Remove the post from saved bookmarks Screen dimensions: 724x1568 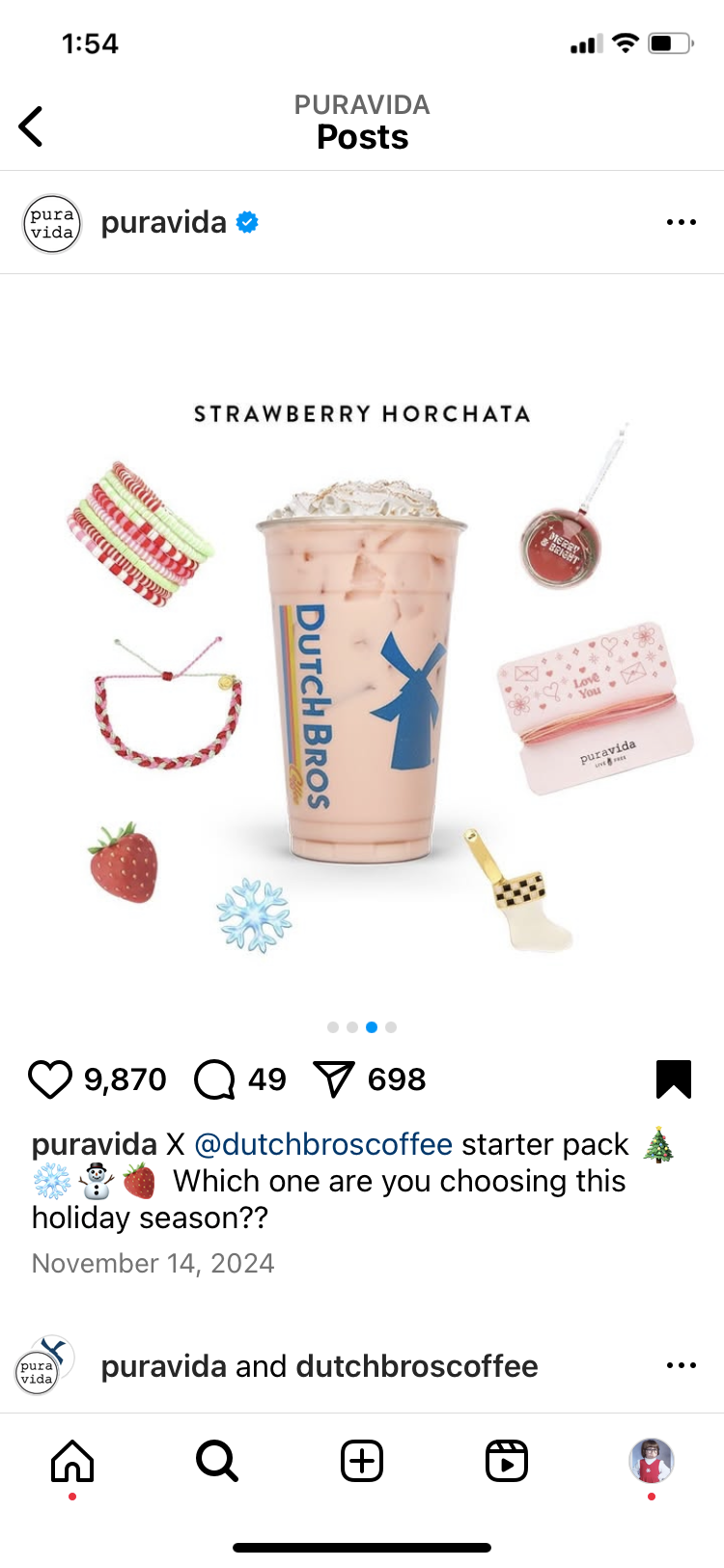pyautogui.click(x=673, y=1079)
